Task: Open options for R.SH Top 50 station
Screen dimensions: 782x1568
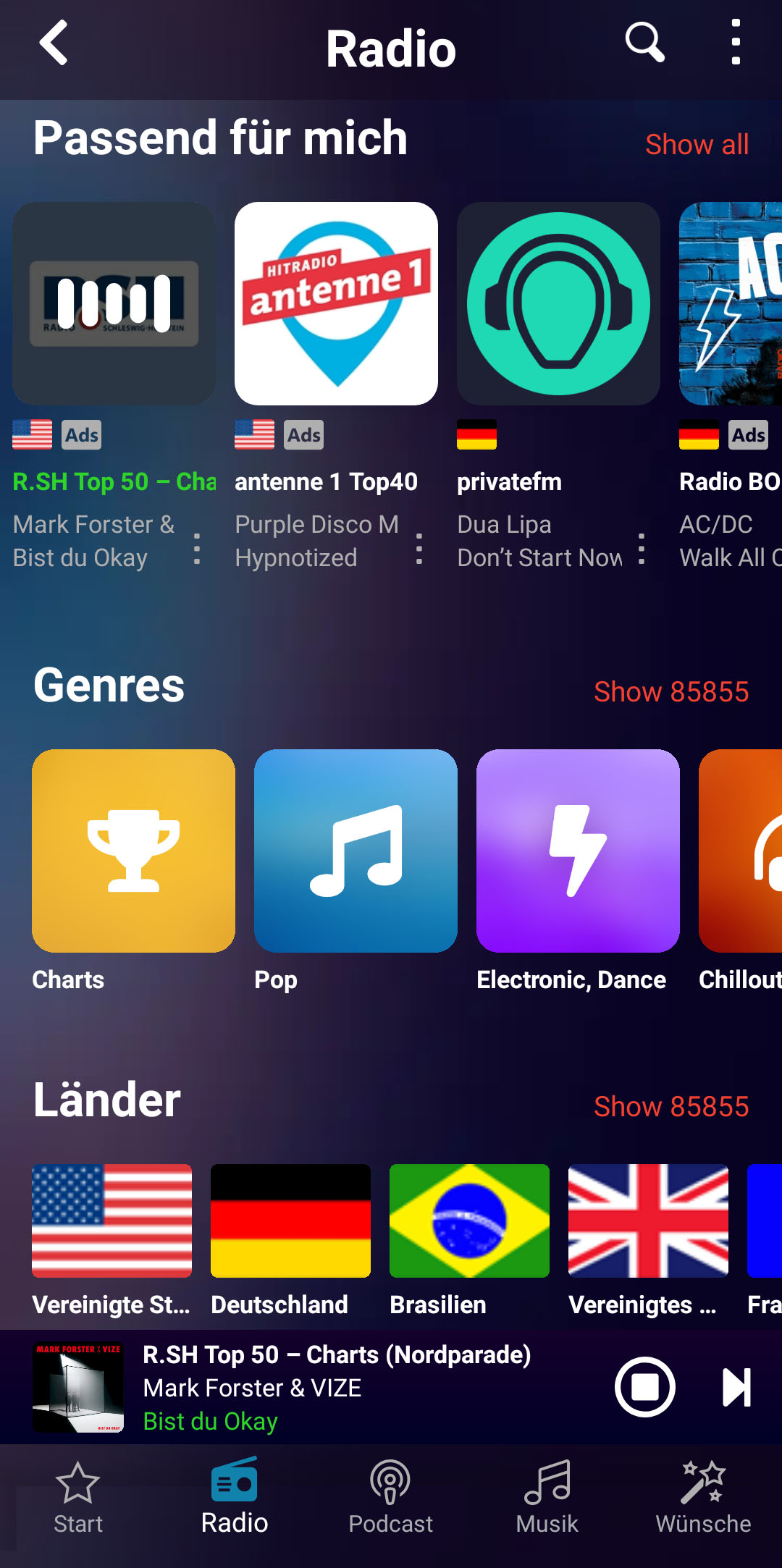Action: [197, 549]
